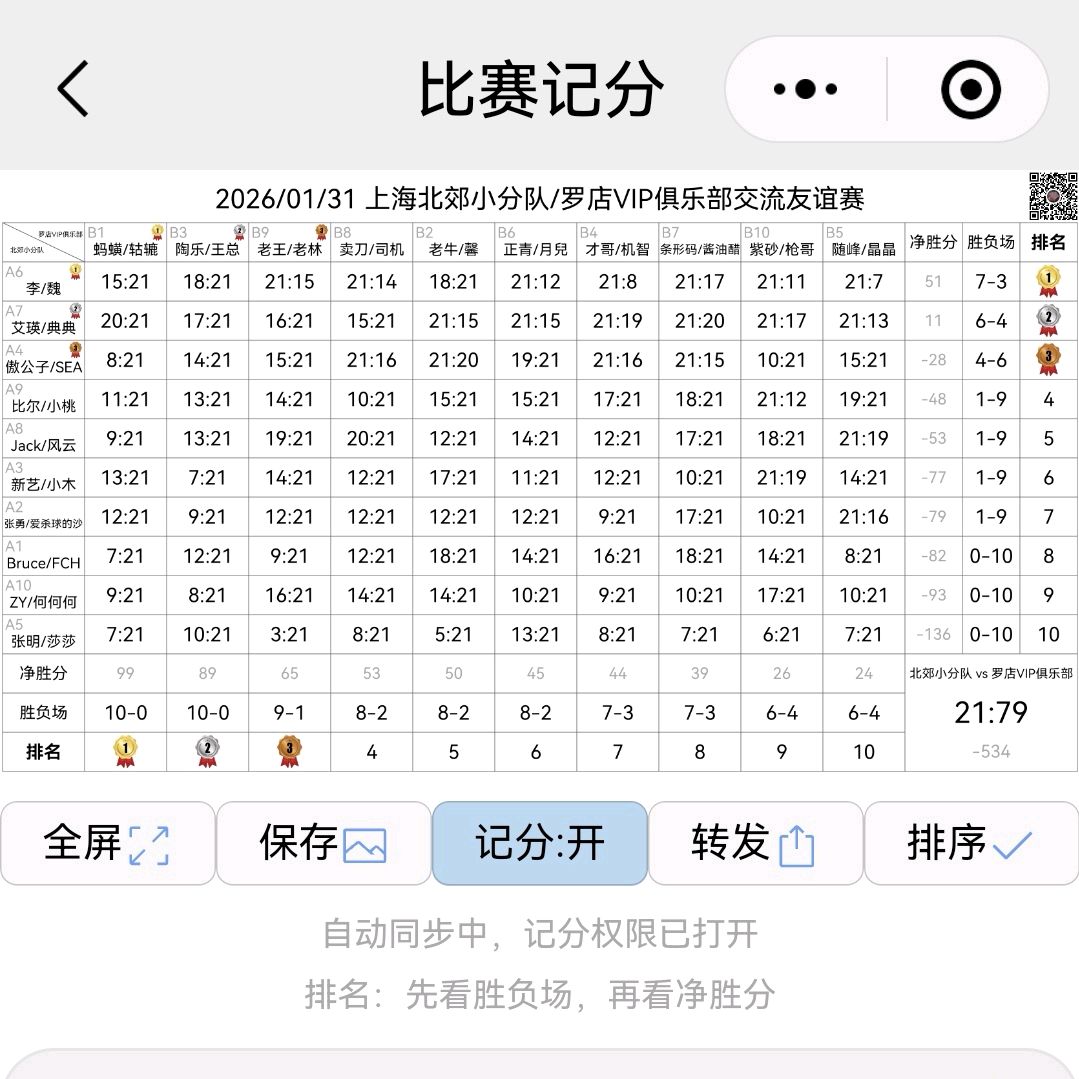This screenshot has width=1079, height=1079.
Task: Save the score table with 保存
Action: 323,843
